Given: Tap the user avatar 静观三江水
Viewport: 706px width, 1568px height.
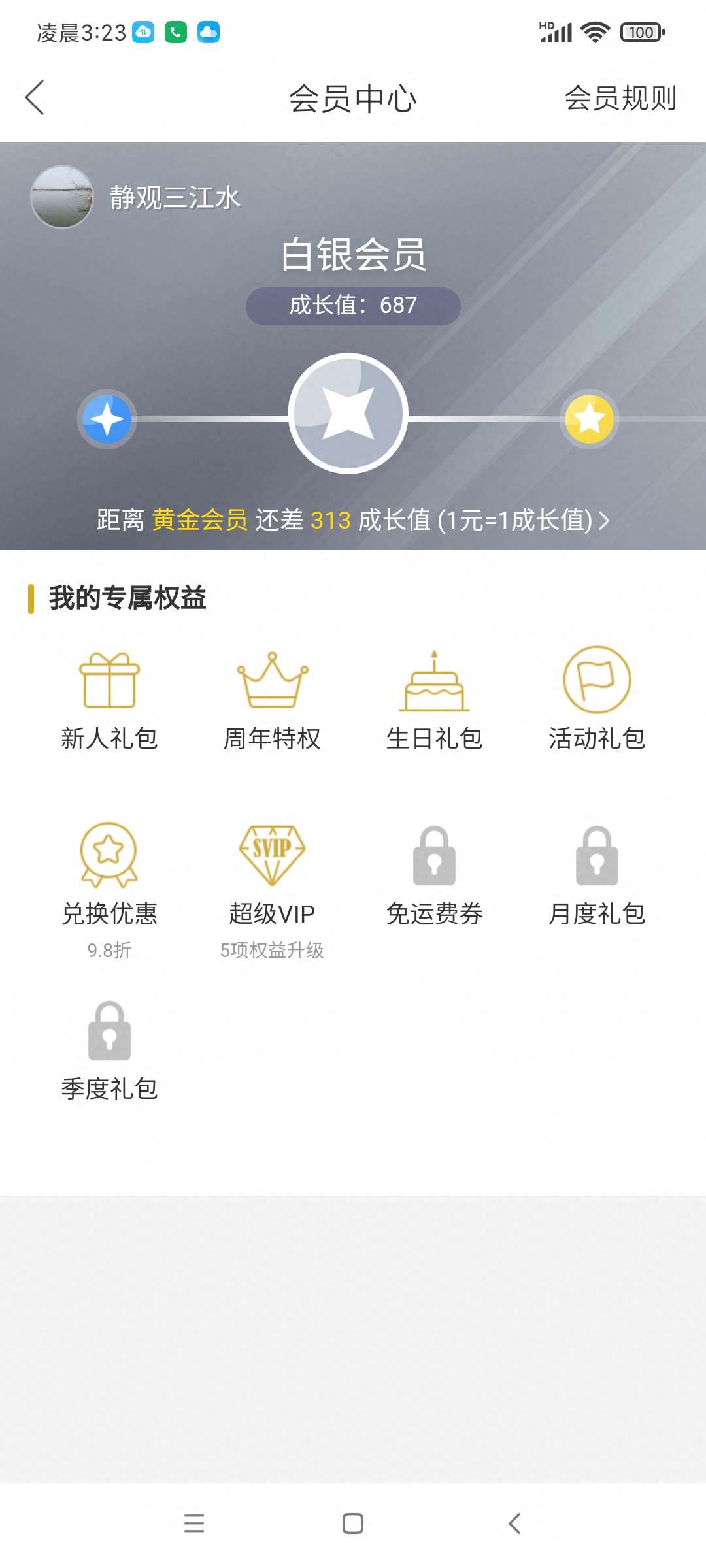Looking at the screenshot, I should pyautogui.click(x=62, y=197).
